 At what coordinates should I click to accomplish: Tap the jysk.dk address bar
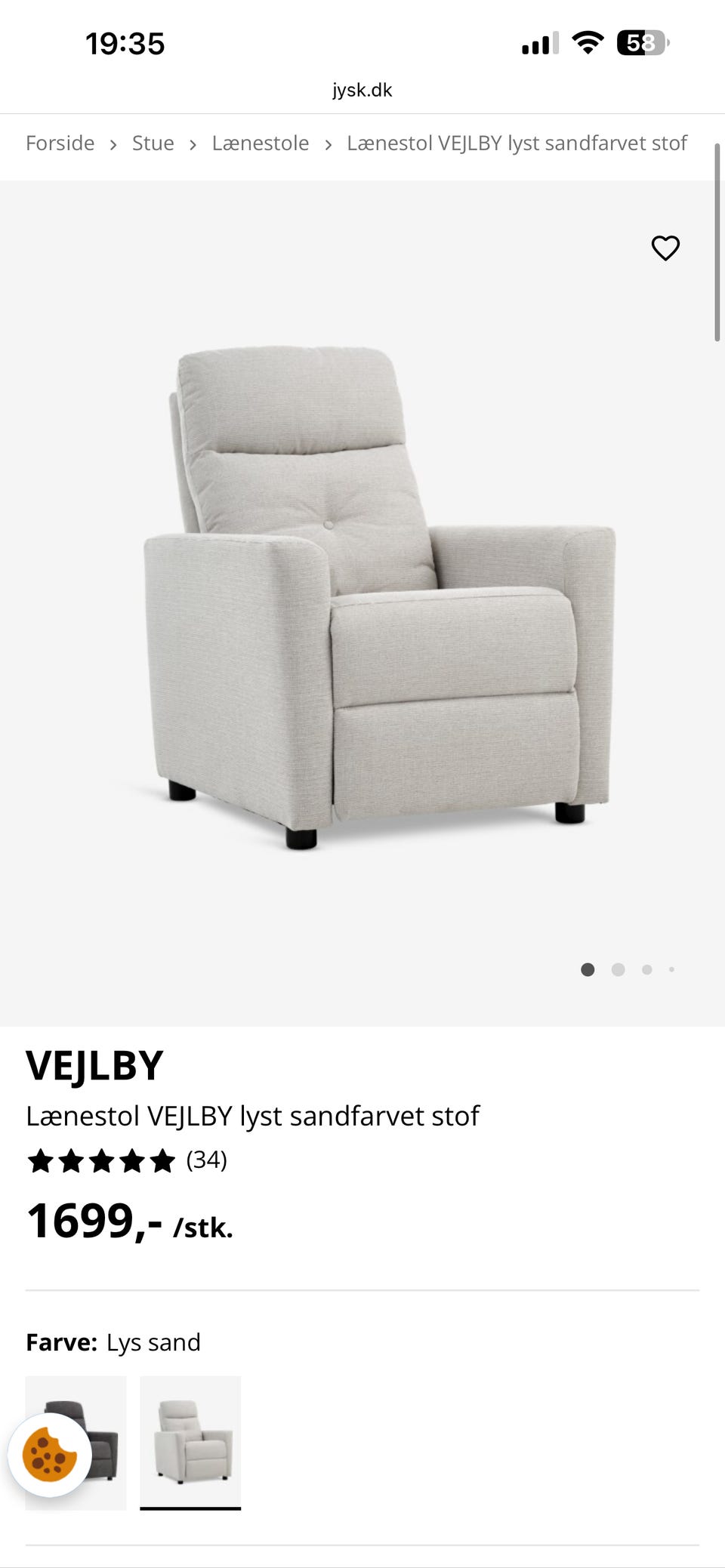coord(362,91)
